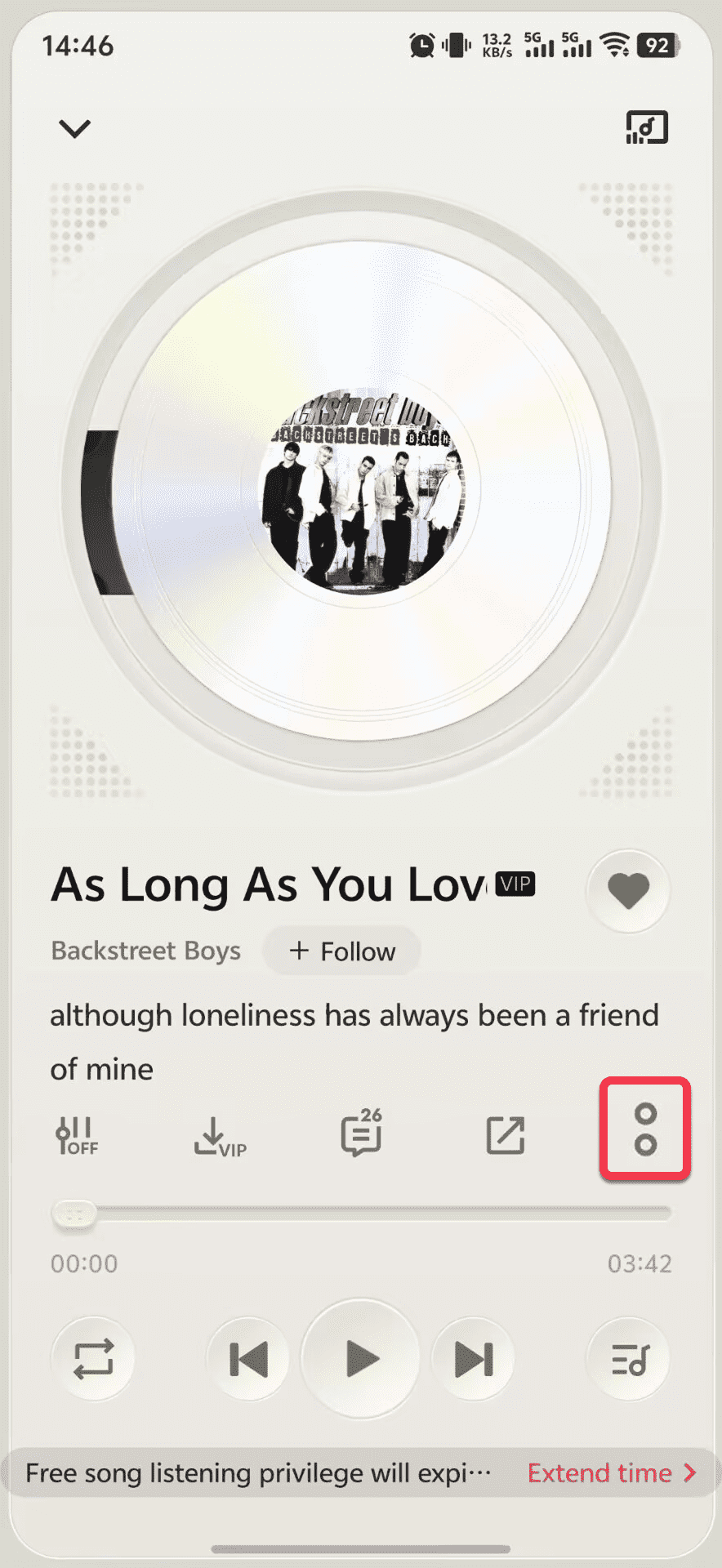Change the repeat mode
The height and width of the screenshot is (1568, 722).
[x=93, y=1360]
